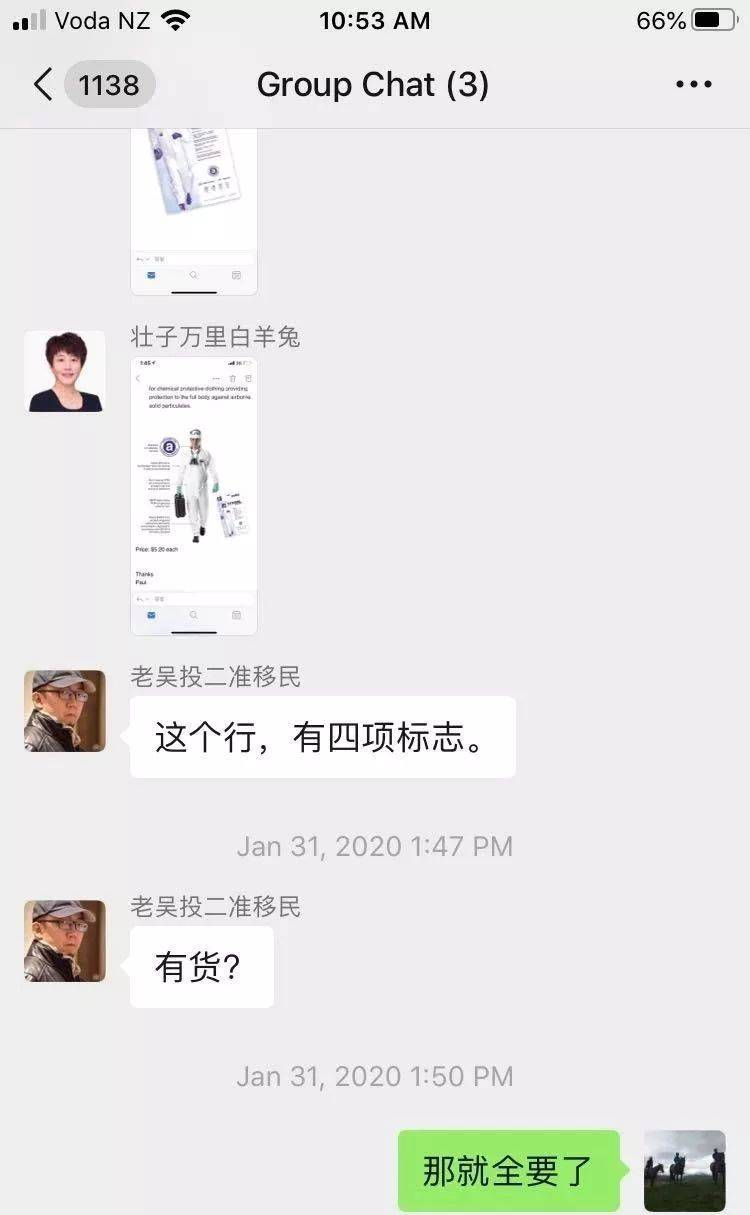Open the group chat options menu
Screen dimensions: 750x1215
pos(693,84)
